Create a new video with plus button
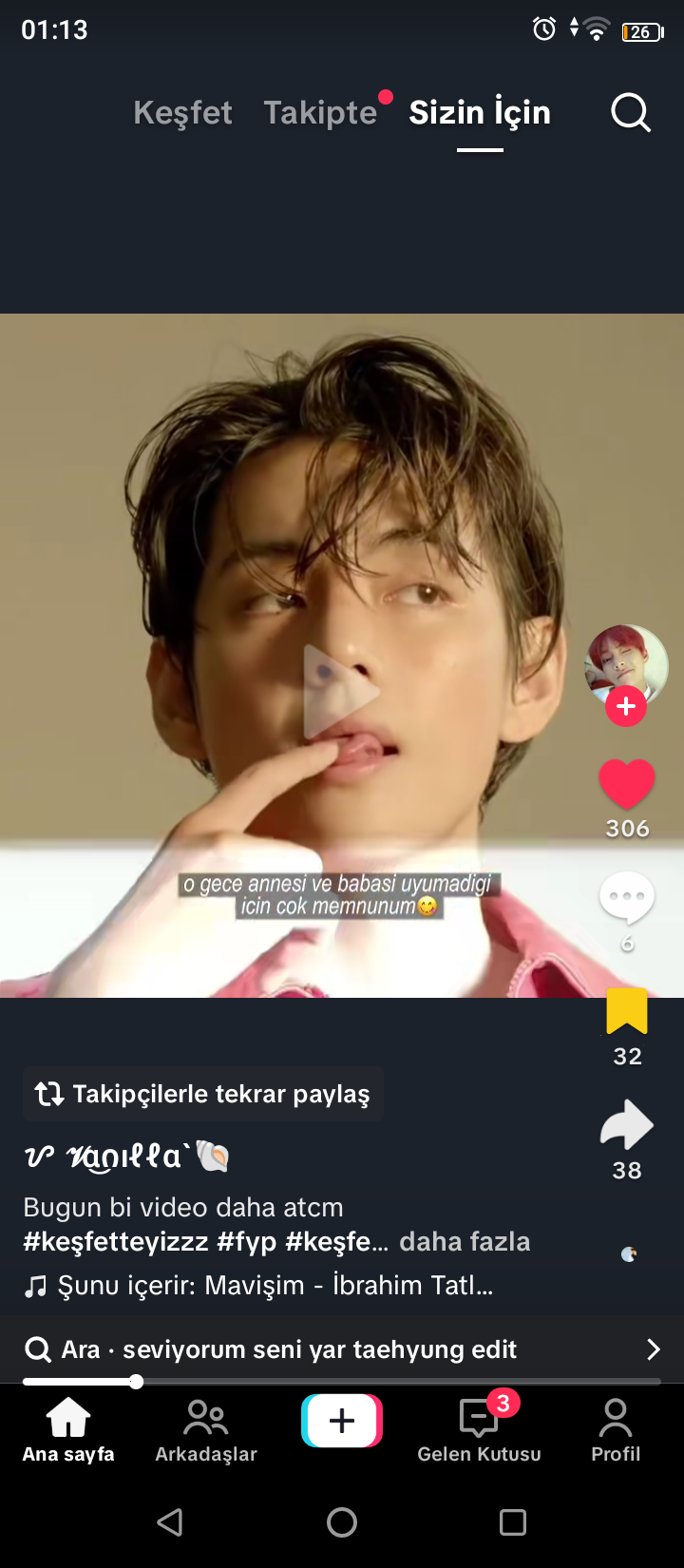684x1568 pixels. click(x=342, y=1421)
